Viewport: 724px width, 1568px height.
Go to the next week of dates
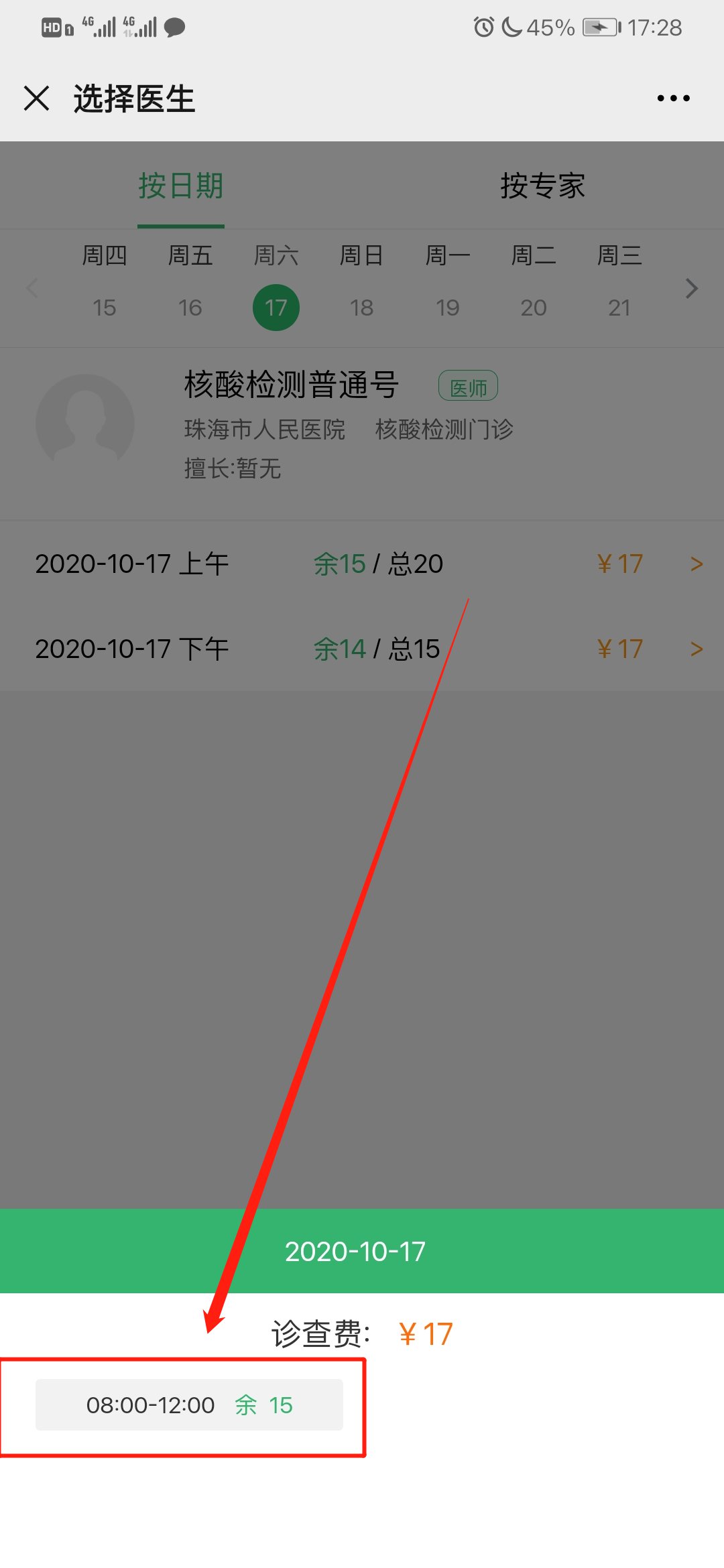pyautogui.click(x=692, y=288)
